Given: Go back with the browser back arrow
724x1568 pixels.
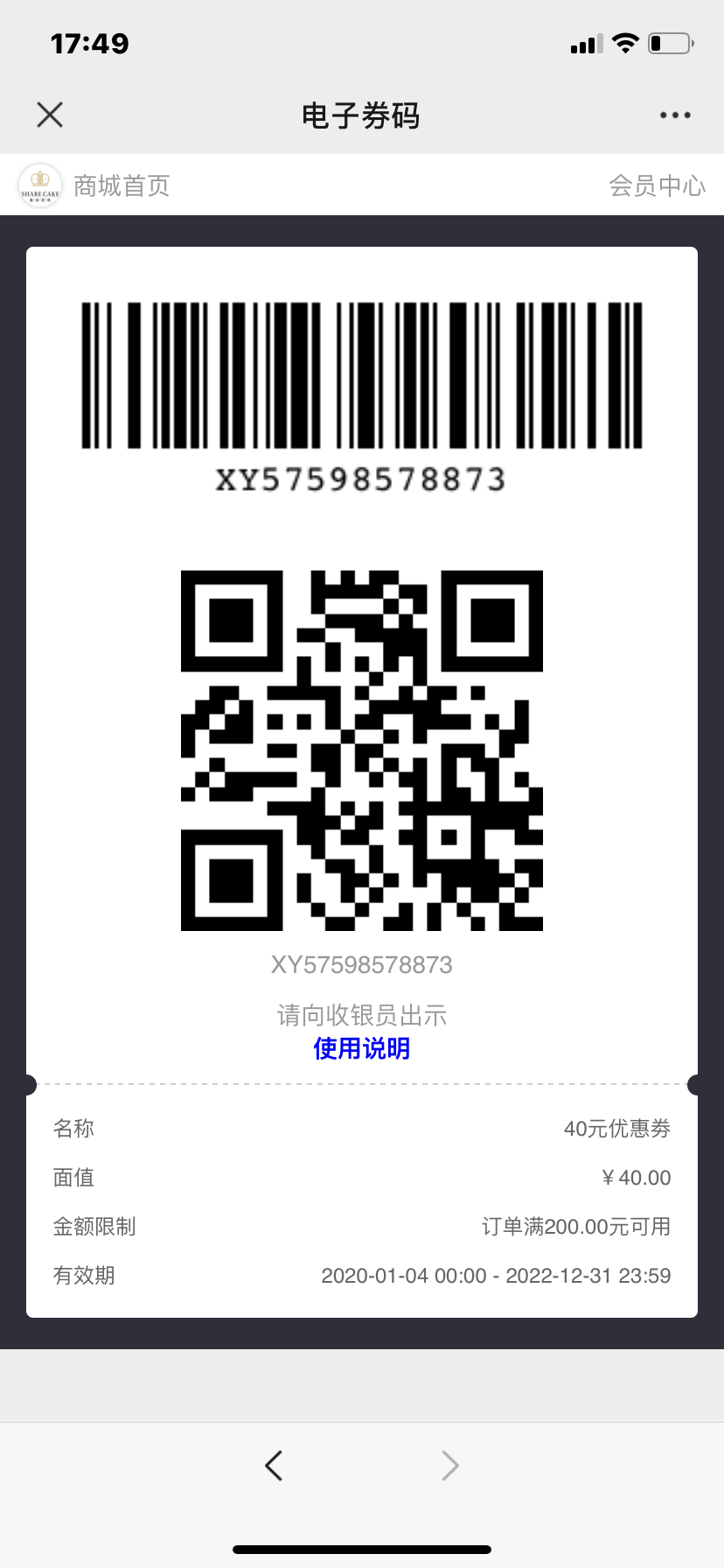Looking at the screenshot, I should [x=274, y=1465].
